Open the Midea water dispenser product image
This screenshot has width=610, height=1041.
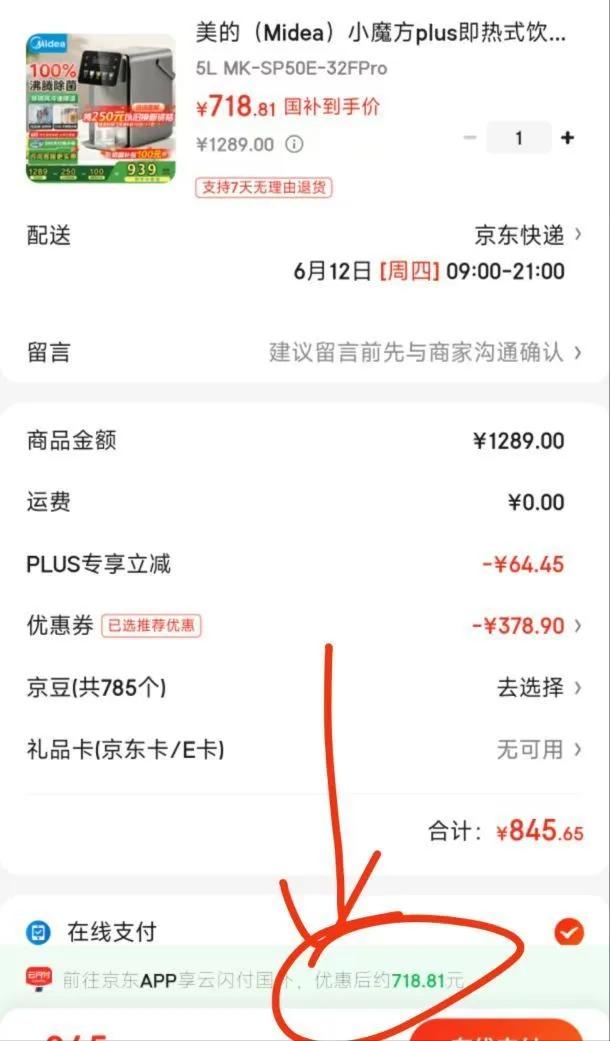point(99,108)
